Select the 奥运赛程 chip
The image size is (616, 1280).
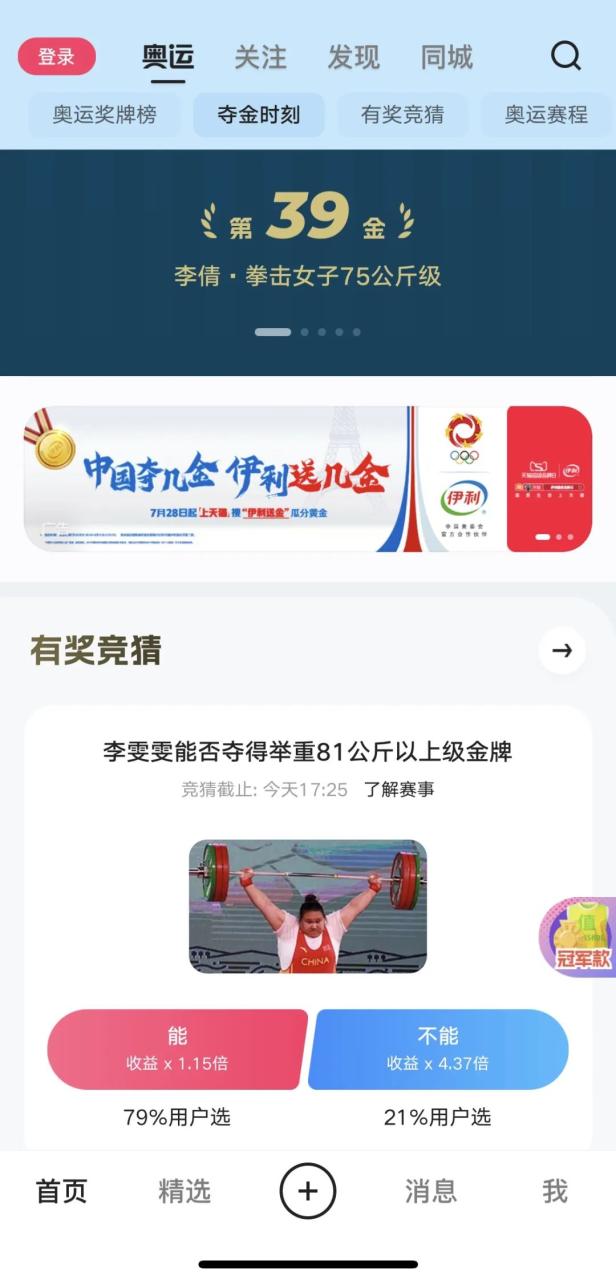point(546,115)
